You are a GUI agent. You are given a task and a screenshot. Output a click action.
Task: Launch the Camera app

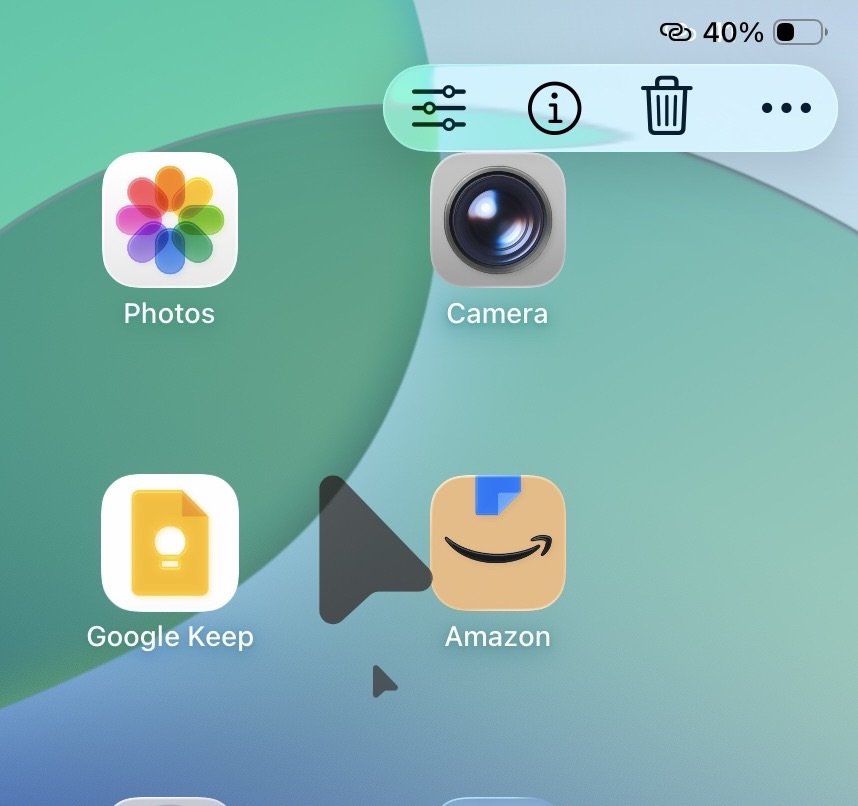[498, 220]
